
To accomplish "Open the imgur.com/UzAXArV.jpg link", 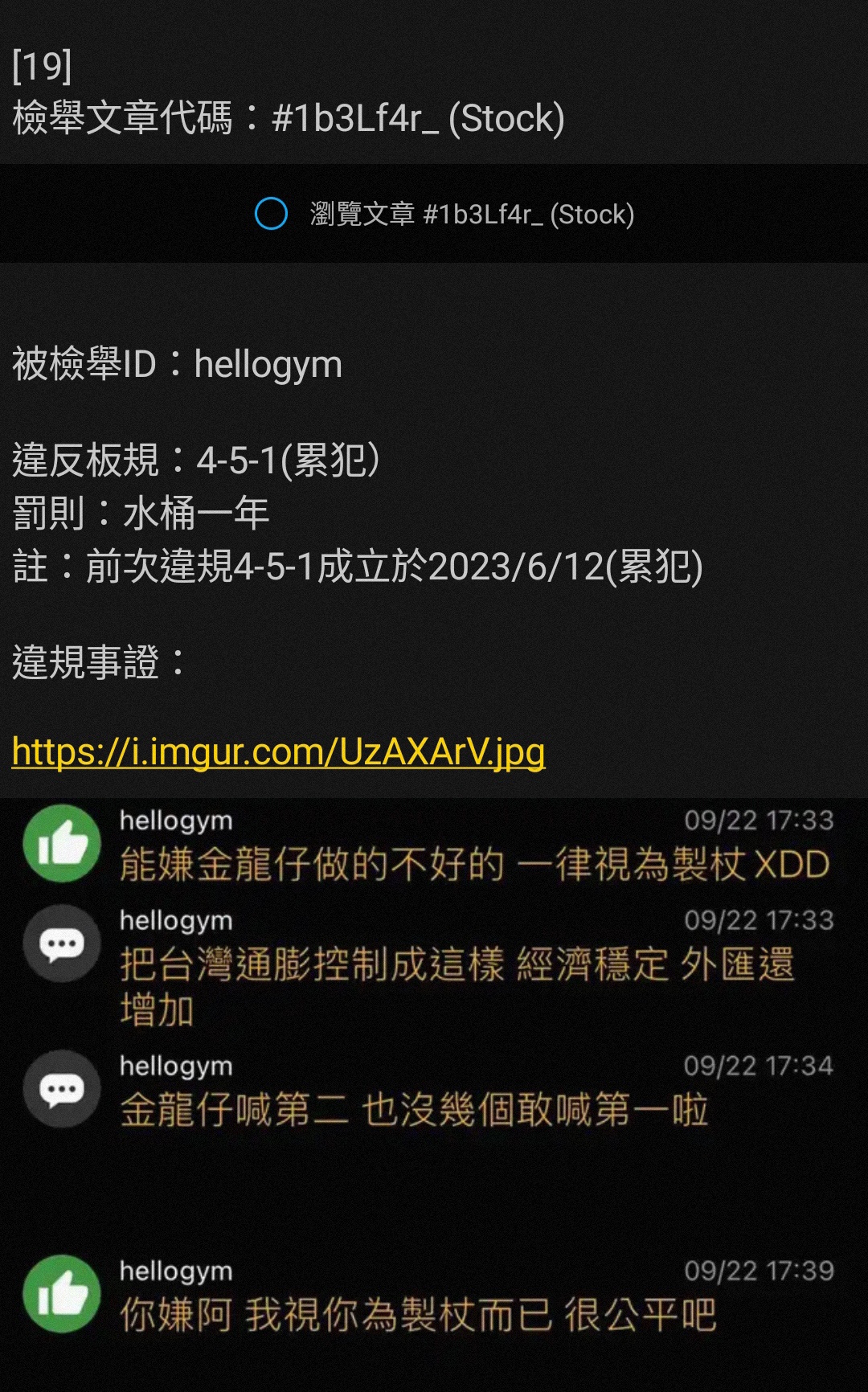I will tap(278, 752).
